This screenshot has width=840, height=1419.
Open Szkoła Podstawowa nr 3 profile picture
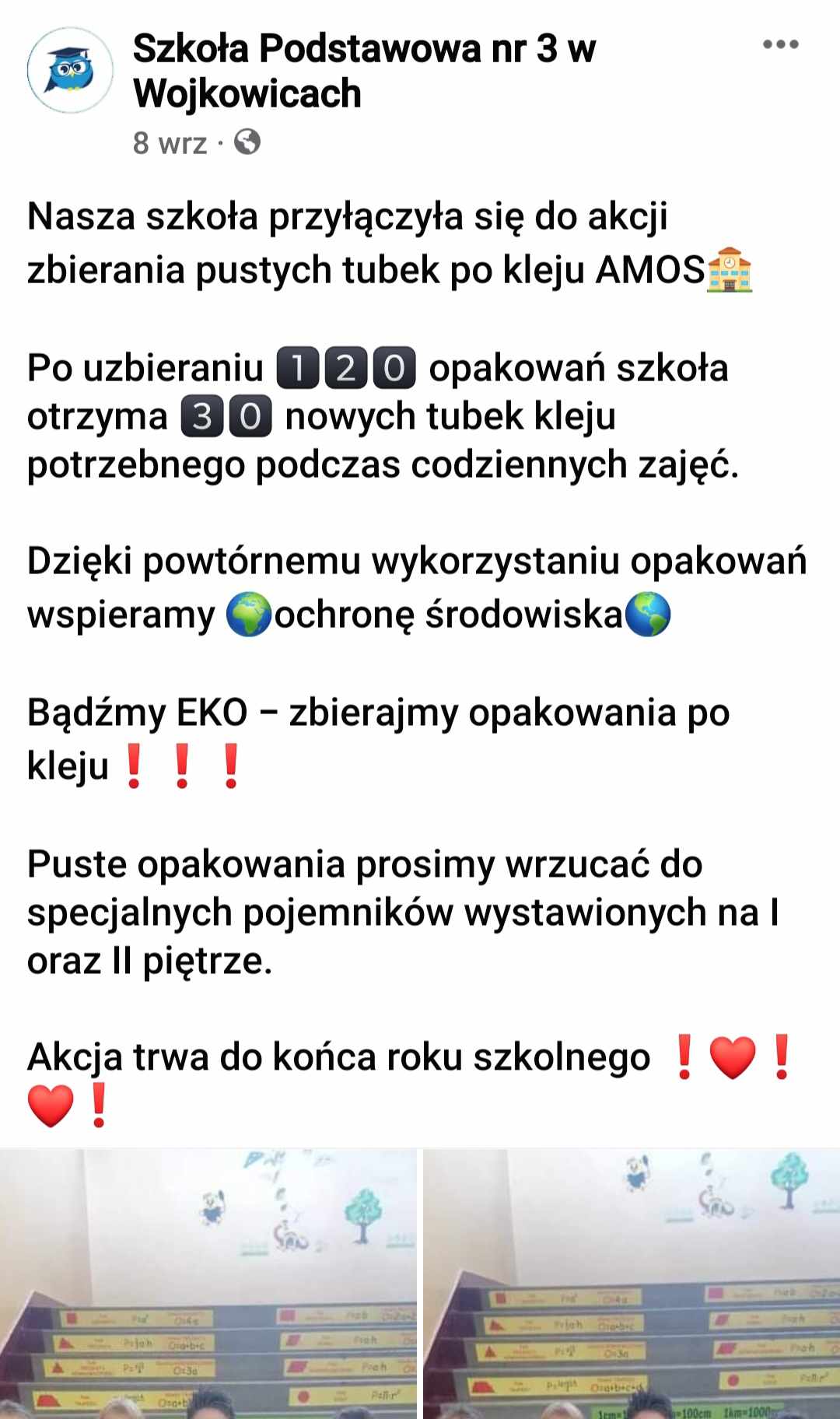point(70,70)
